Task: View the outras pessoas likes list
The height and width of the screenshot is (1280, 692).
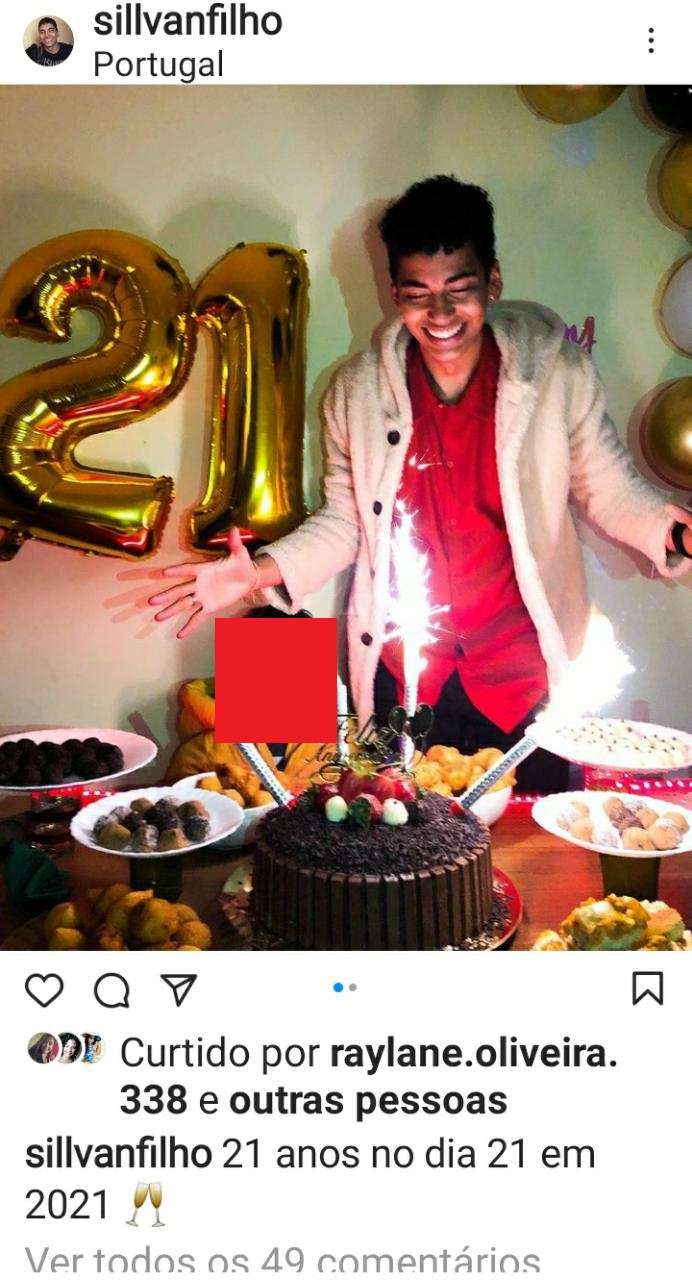Action: coord(368,1101)
